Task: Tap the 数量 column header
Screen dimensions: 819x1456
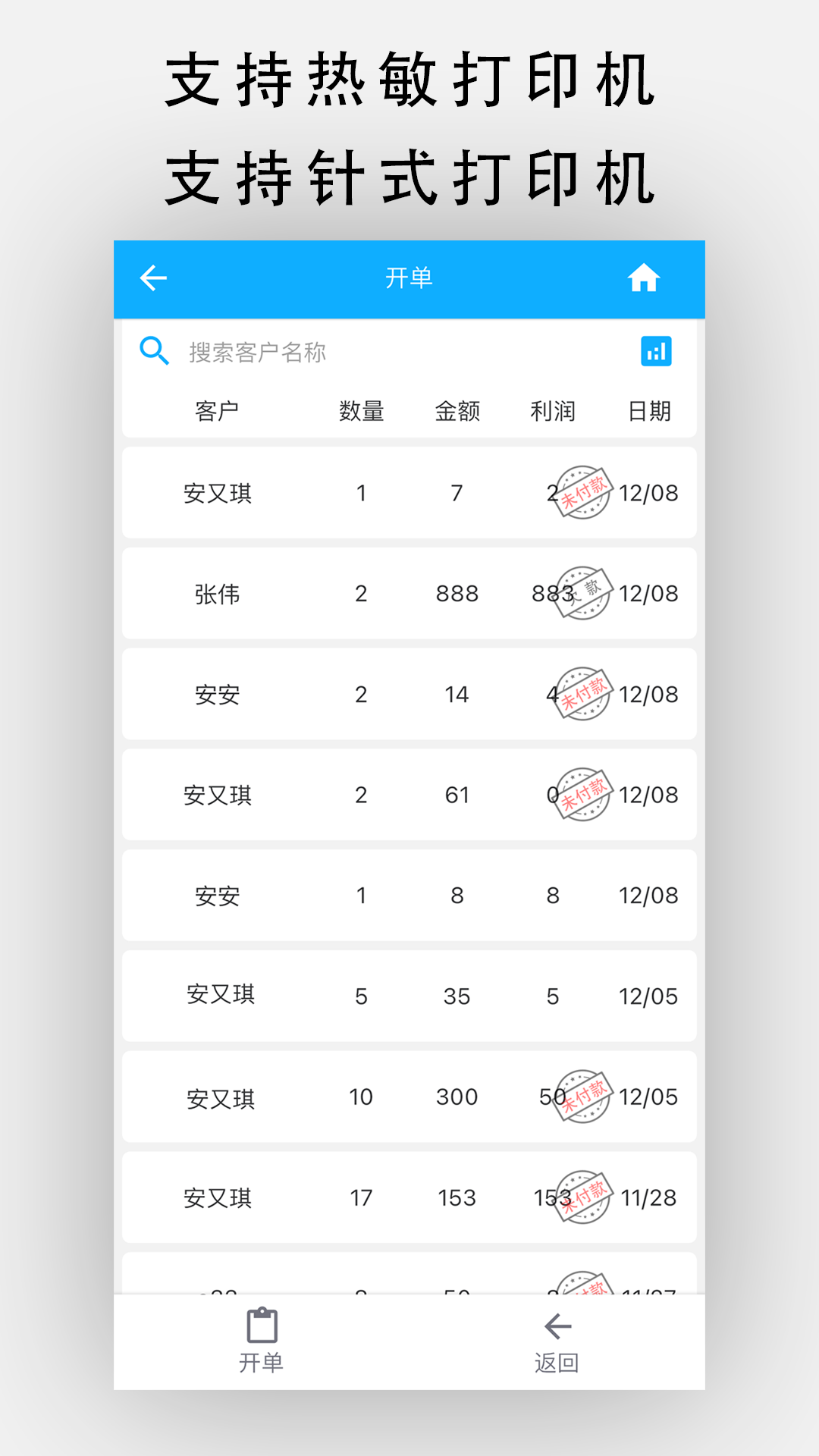Action: [361, 410]
